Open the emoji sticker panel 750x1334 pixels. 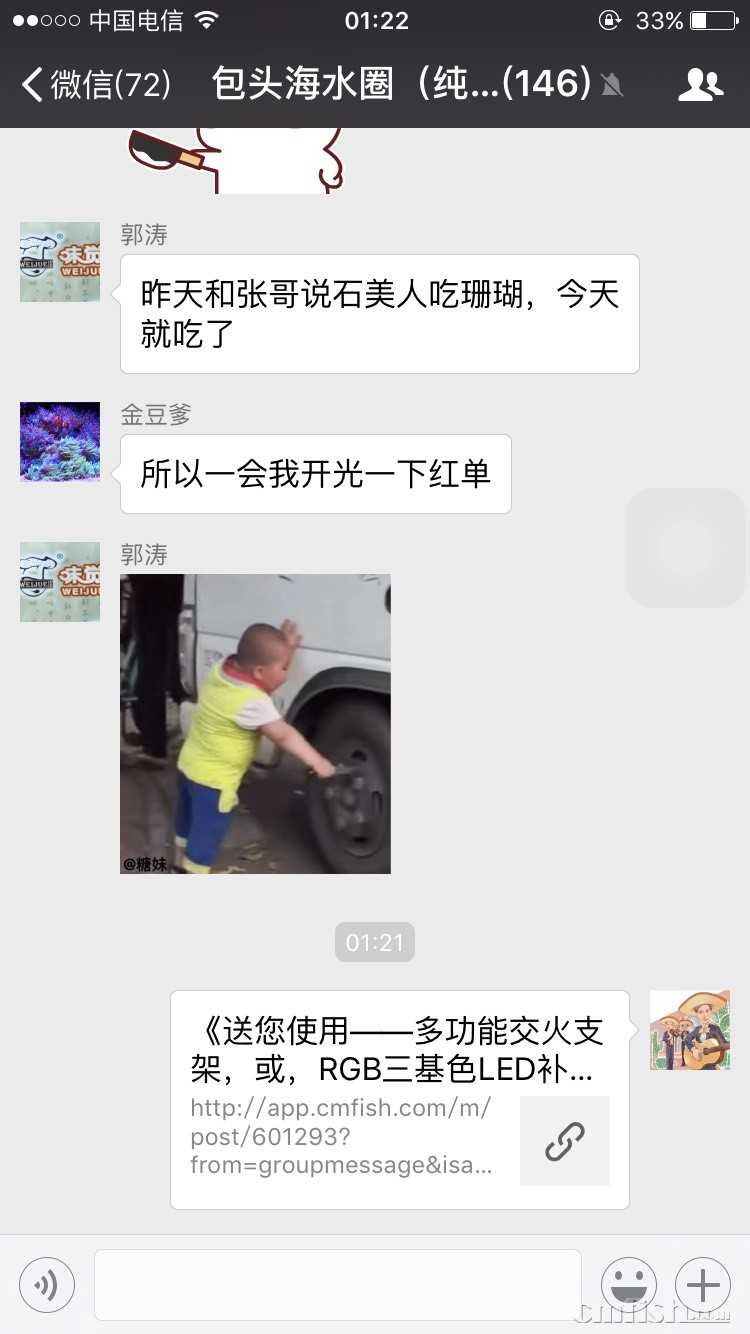tap(628, 1285)
